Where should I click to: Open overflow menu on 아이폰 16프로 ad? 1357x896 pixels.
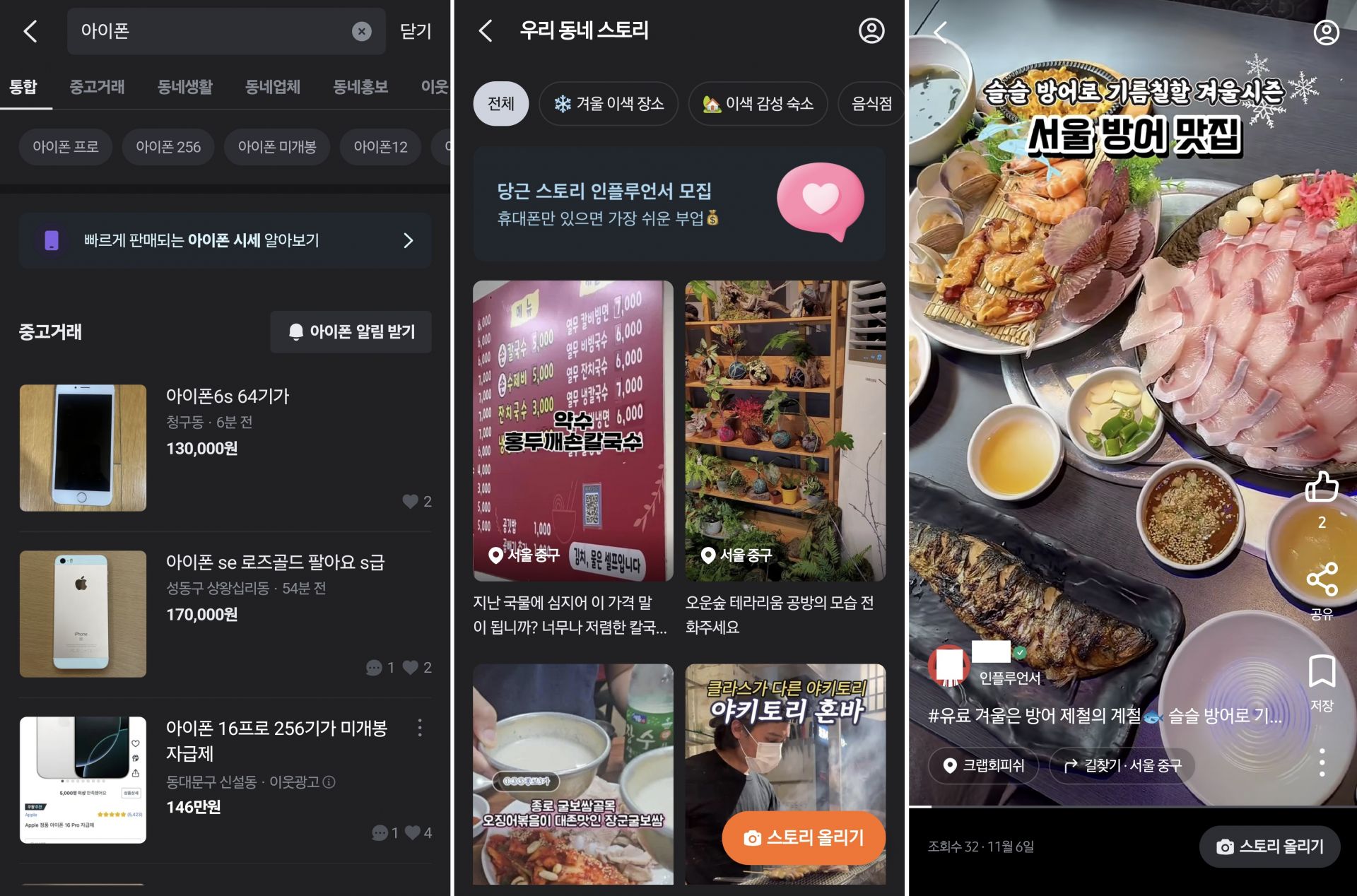pos(420,728)
